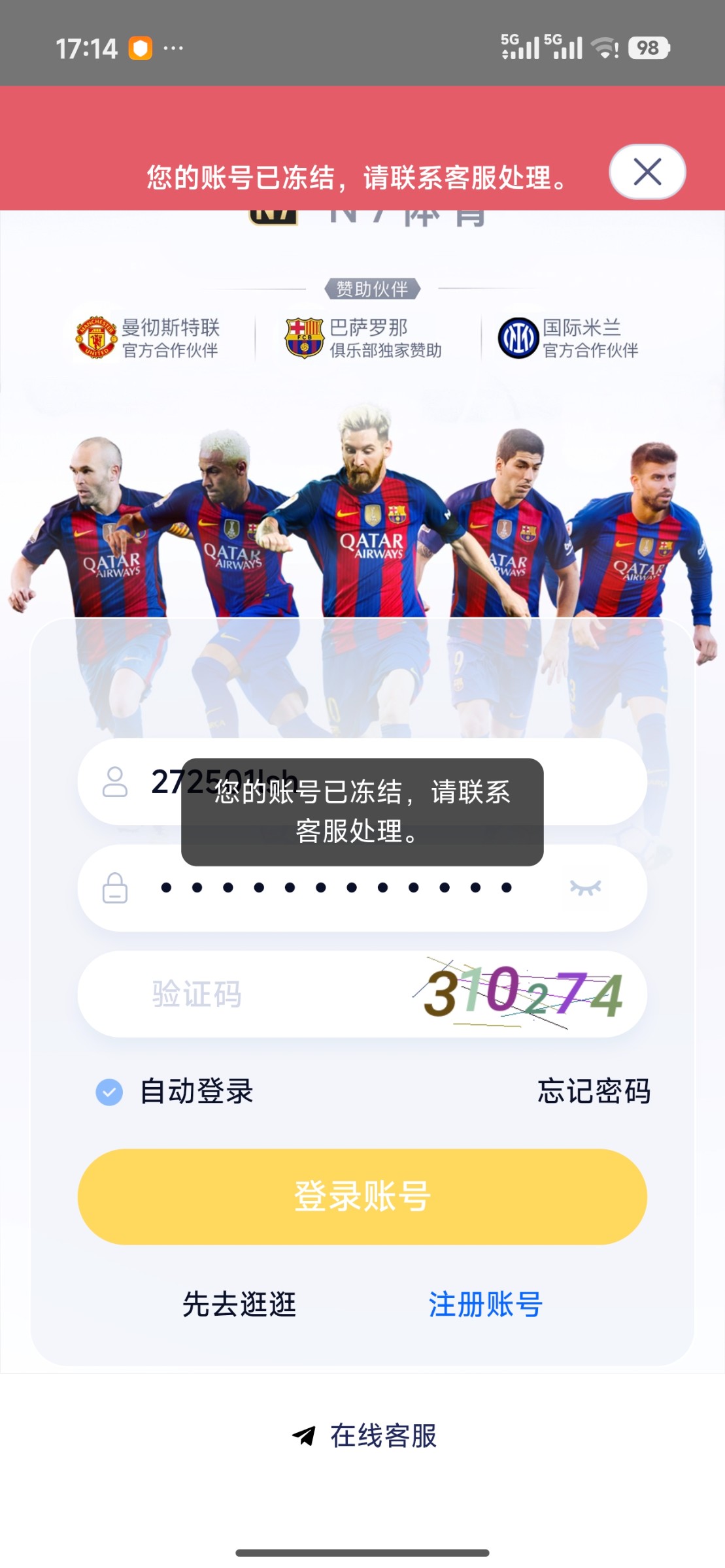Click the orange notification icon near the clock
The height and width of the screenshot is (1568, 725).
(140, 48)
